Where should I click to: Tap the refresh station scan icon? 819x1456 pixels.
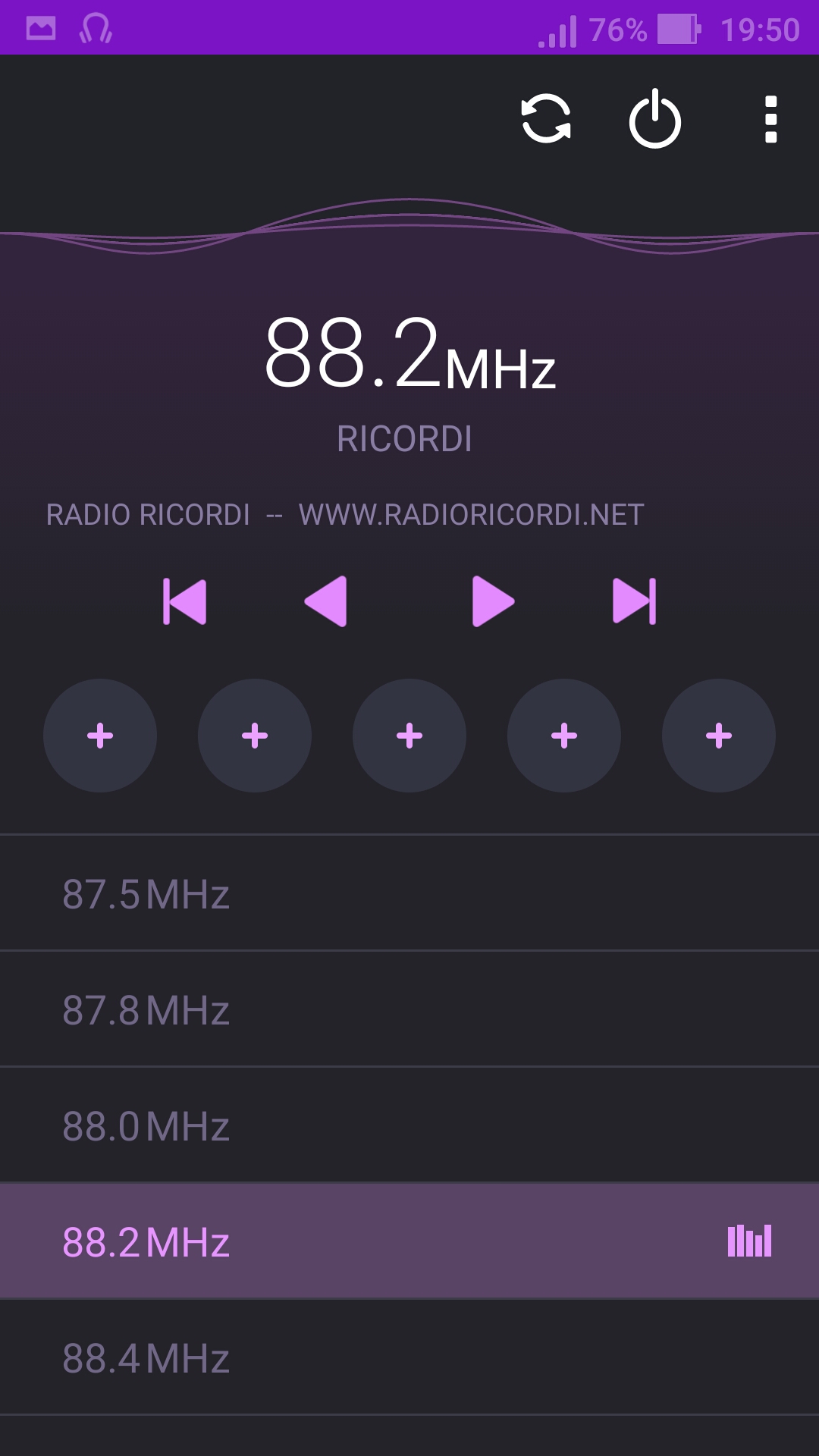(546, 119)
